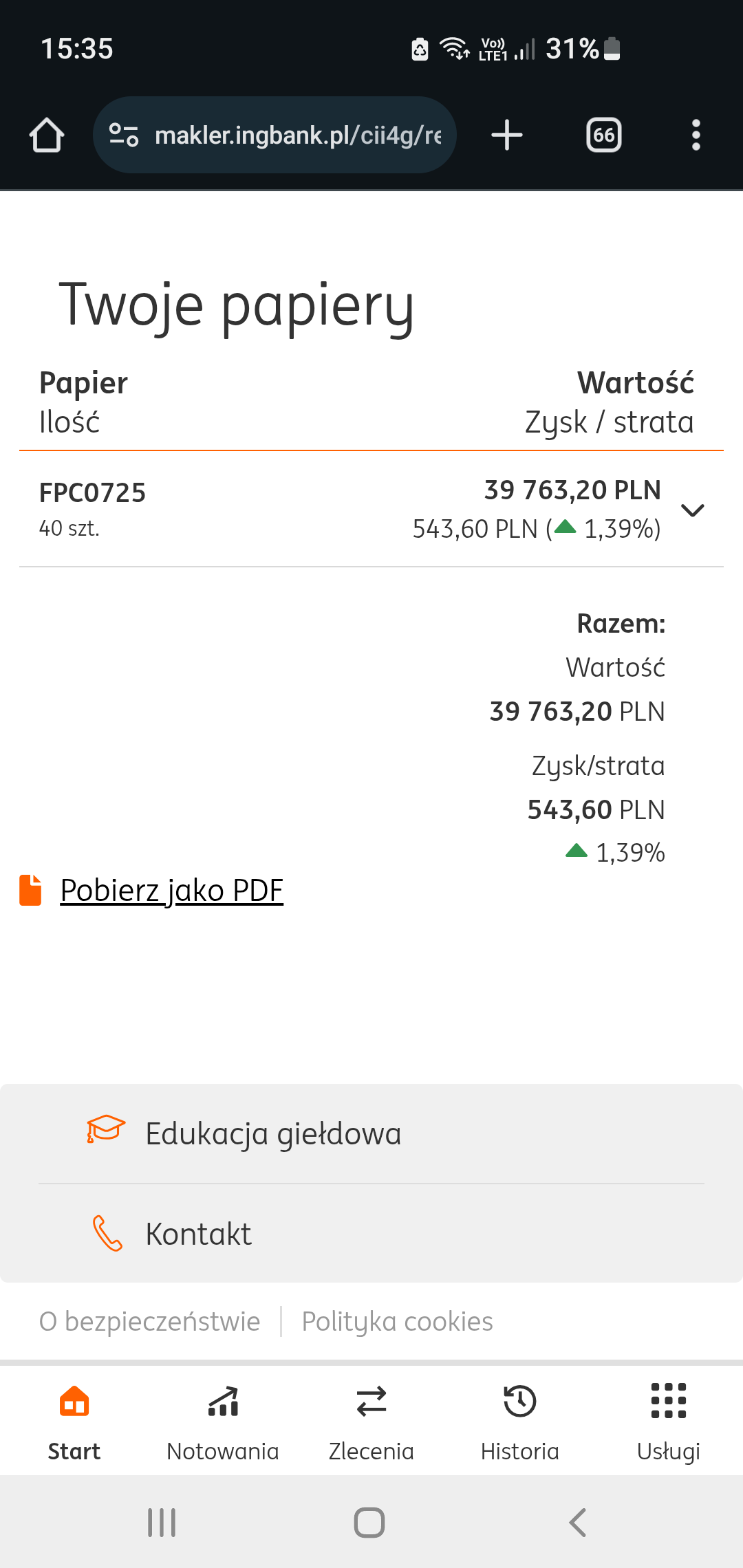Download holdings via Pobierz jako PDF
743x1568 pixels.
point(171,891)
